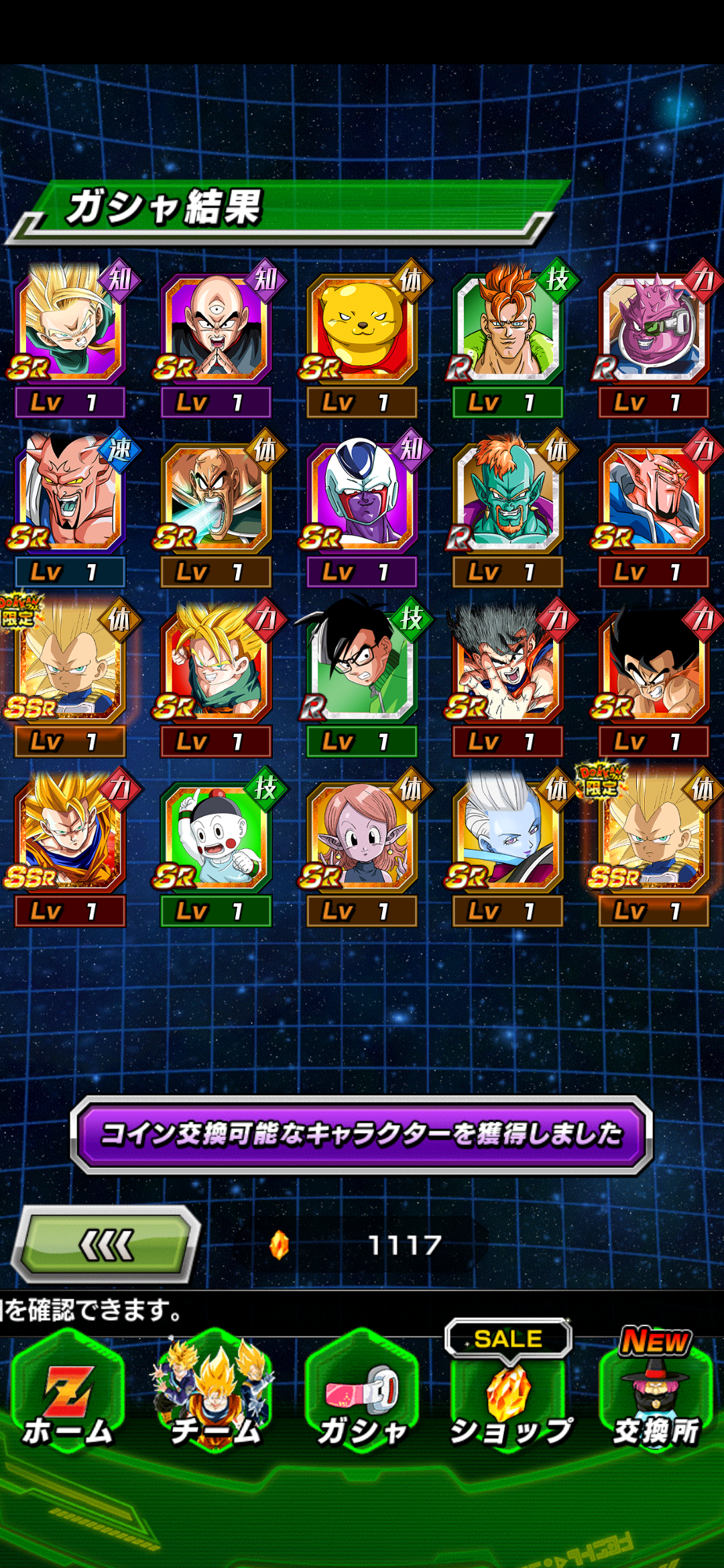View the SR Tien character card

coord(216,328)
